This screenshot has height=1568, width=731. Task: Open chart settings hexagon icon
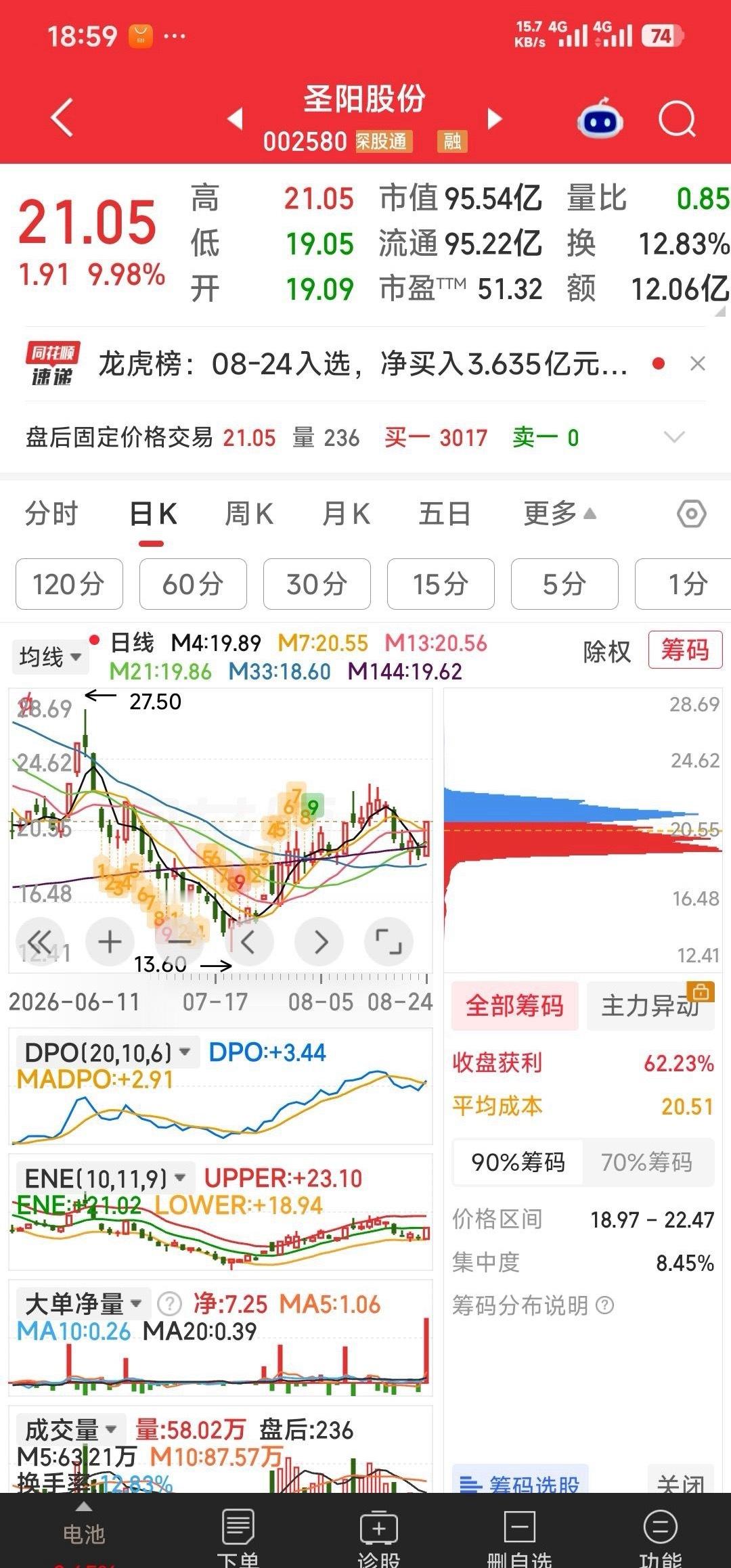click(x=692, y=514)
